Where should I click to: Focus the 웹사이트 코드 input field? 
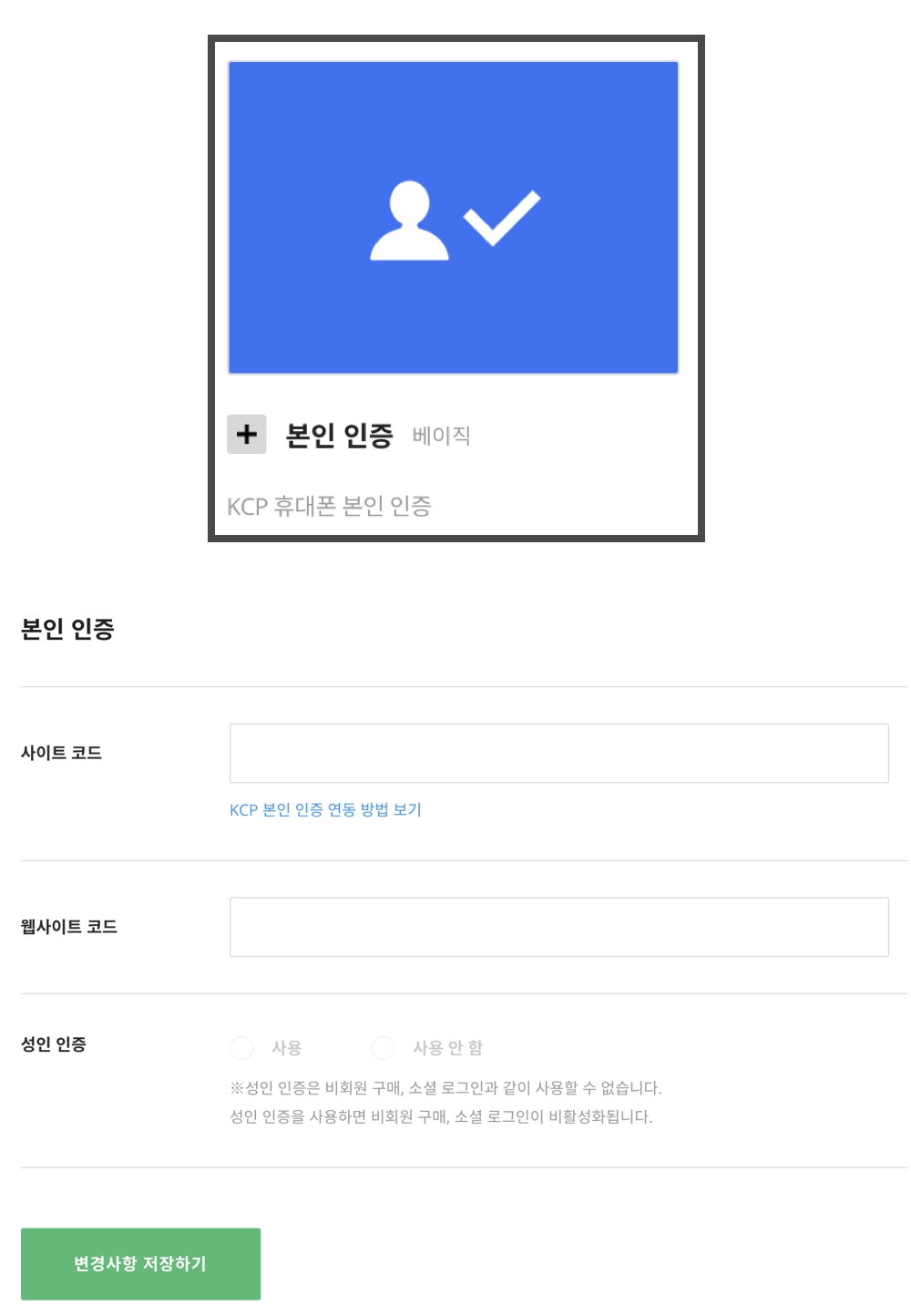click(558, 927)
